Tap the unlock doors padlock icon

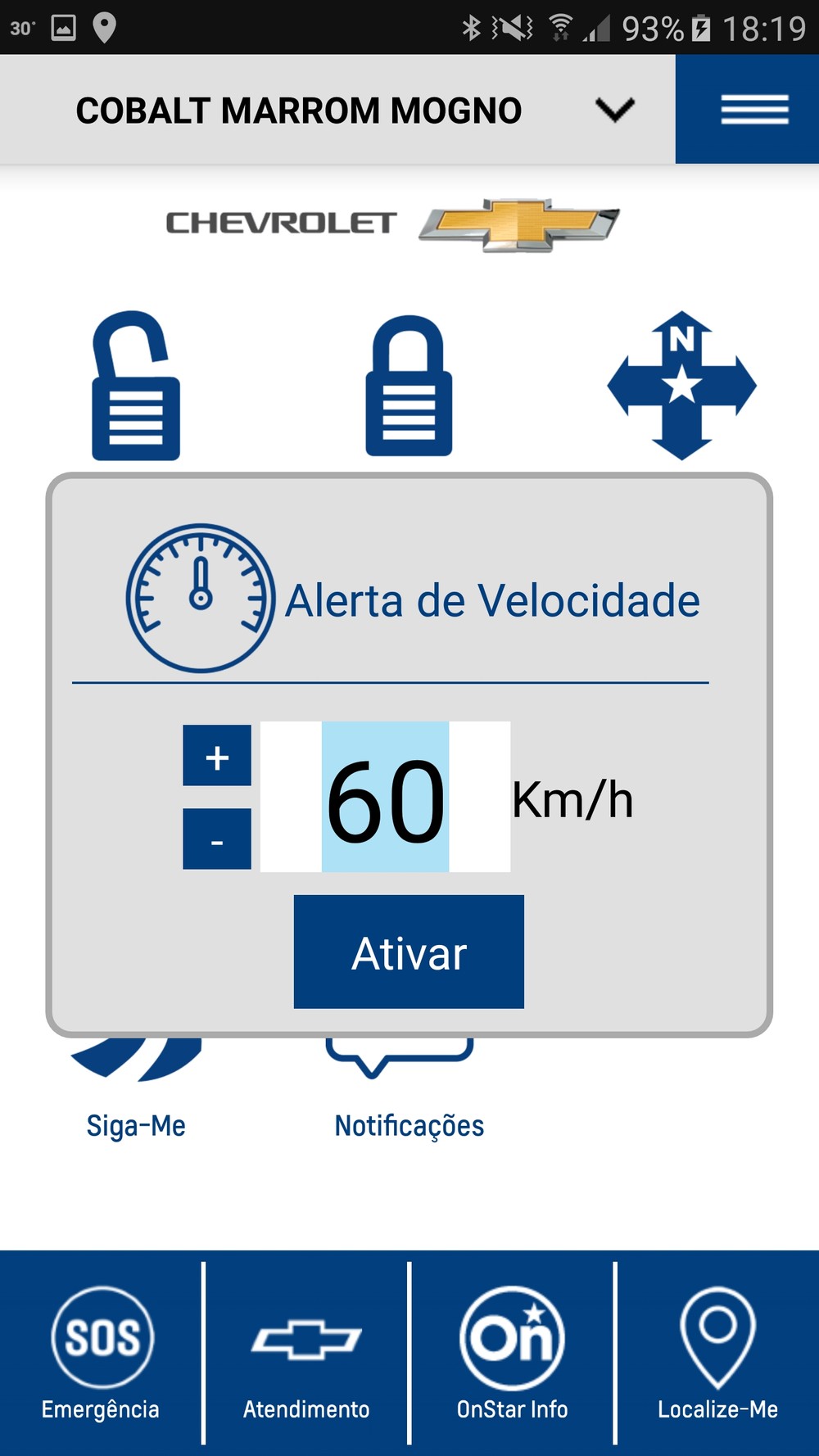pos(136,387)
